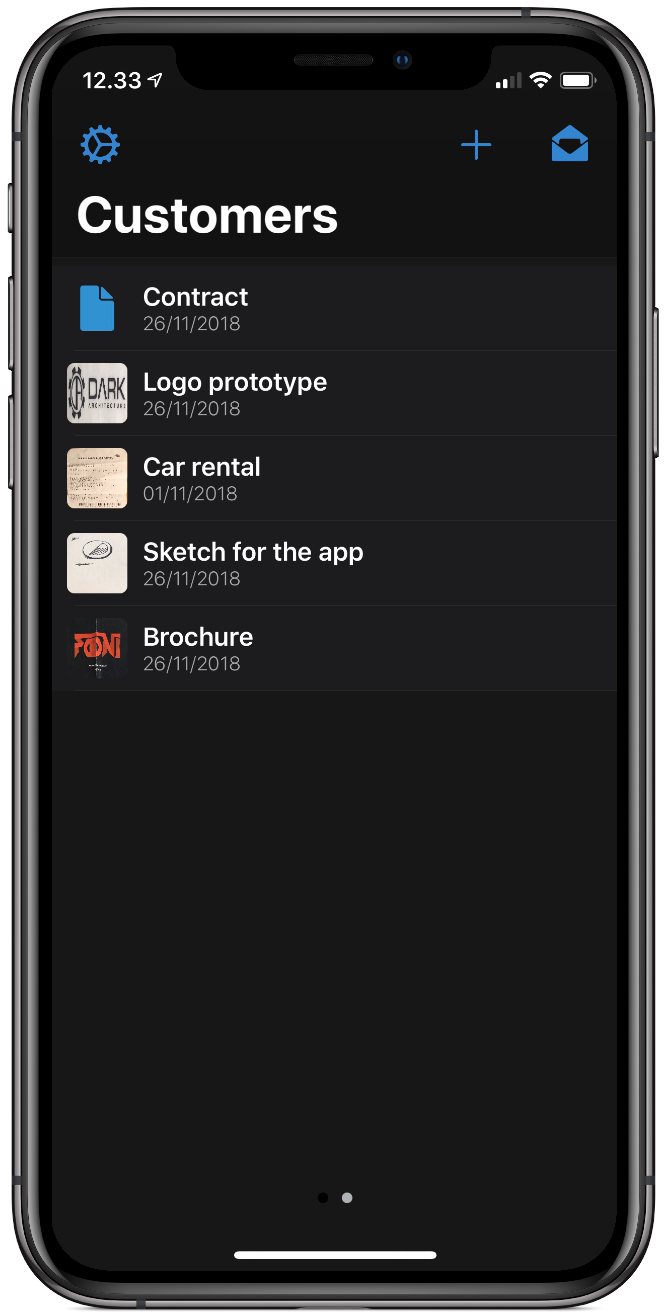Add a new document with plus icon
The height and width of the screenshot is (1316, 667).
click(476, 146)
